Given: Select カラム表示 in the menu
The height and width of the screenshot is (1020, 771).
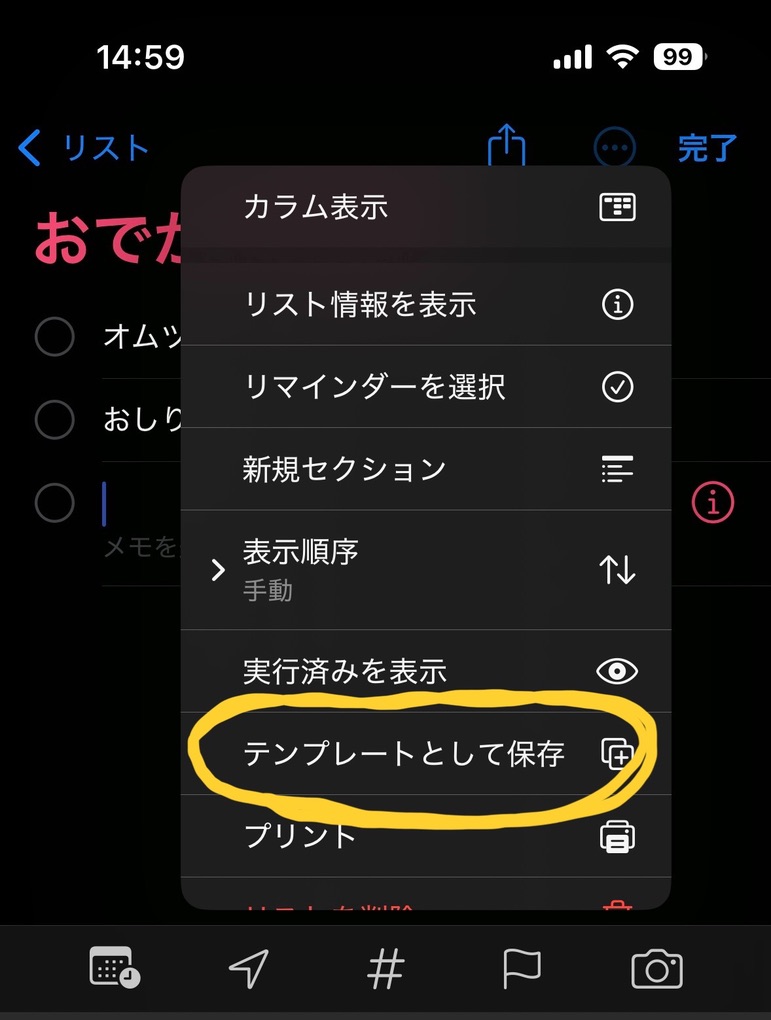Looking at the screenshot, I should tap(425, 208).
